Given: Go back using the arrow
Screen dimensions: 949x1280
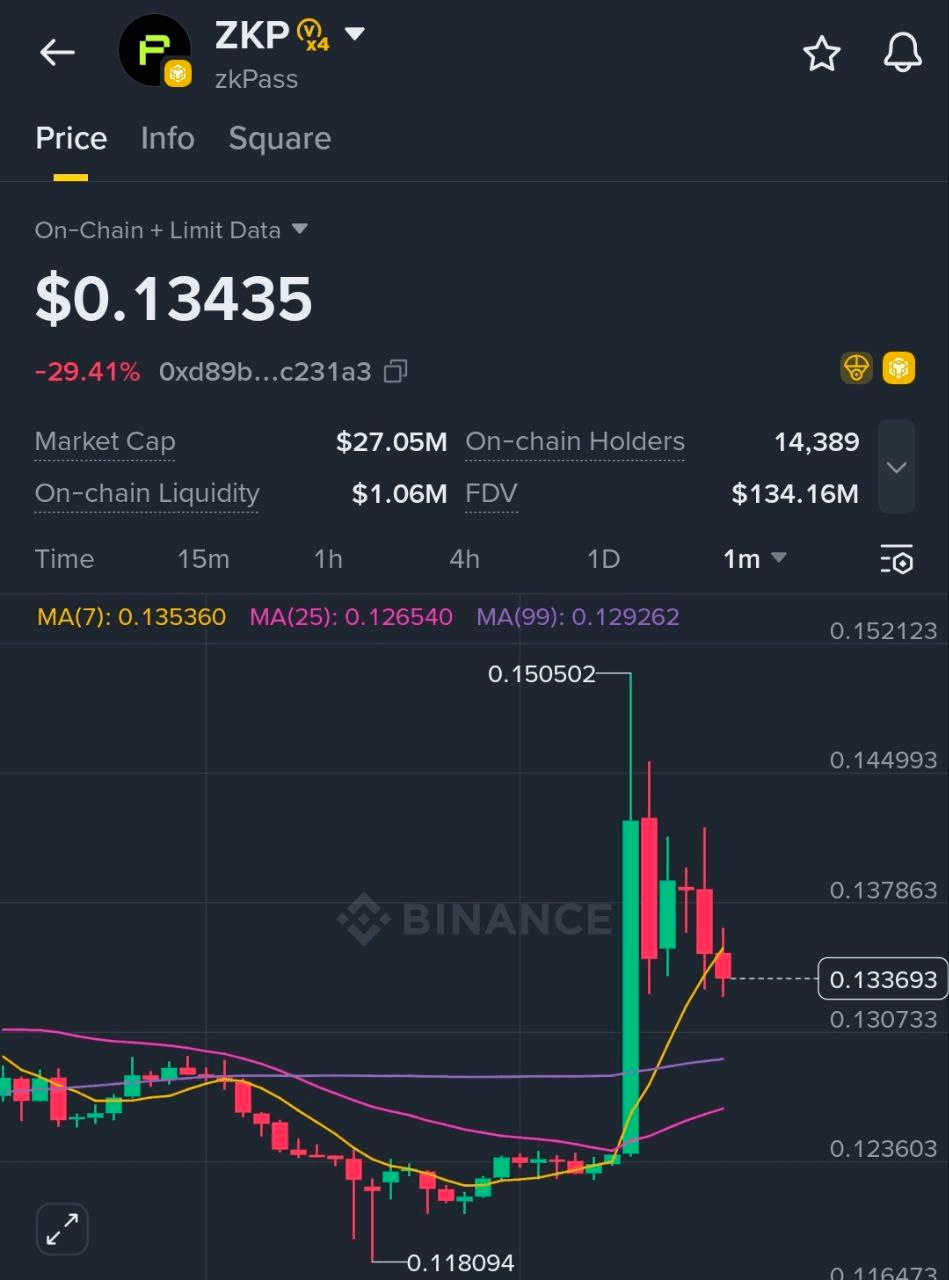Looking at the screenshot, I should (57, 52).
